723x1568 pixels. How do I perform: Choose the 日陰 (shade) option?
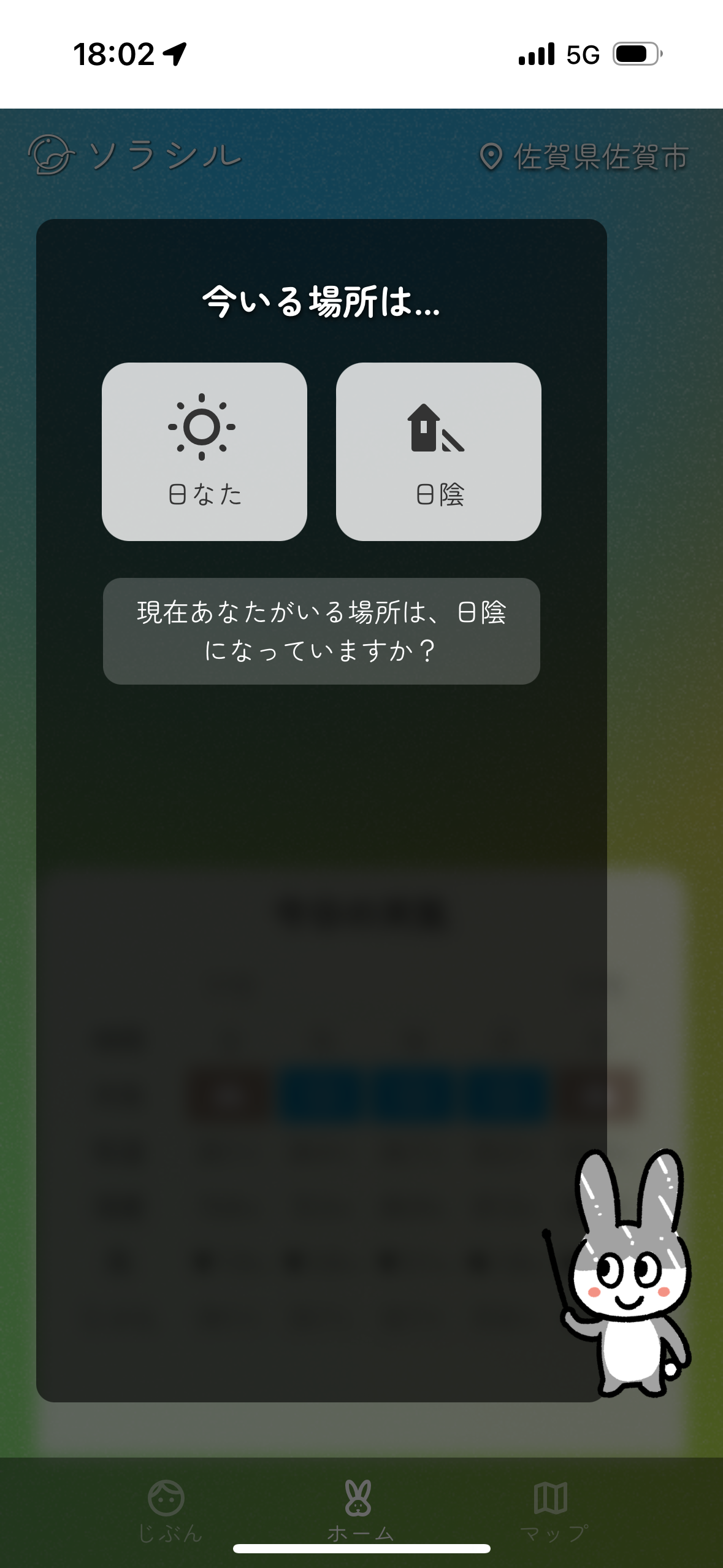coord(438,452)
